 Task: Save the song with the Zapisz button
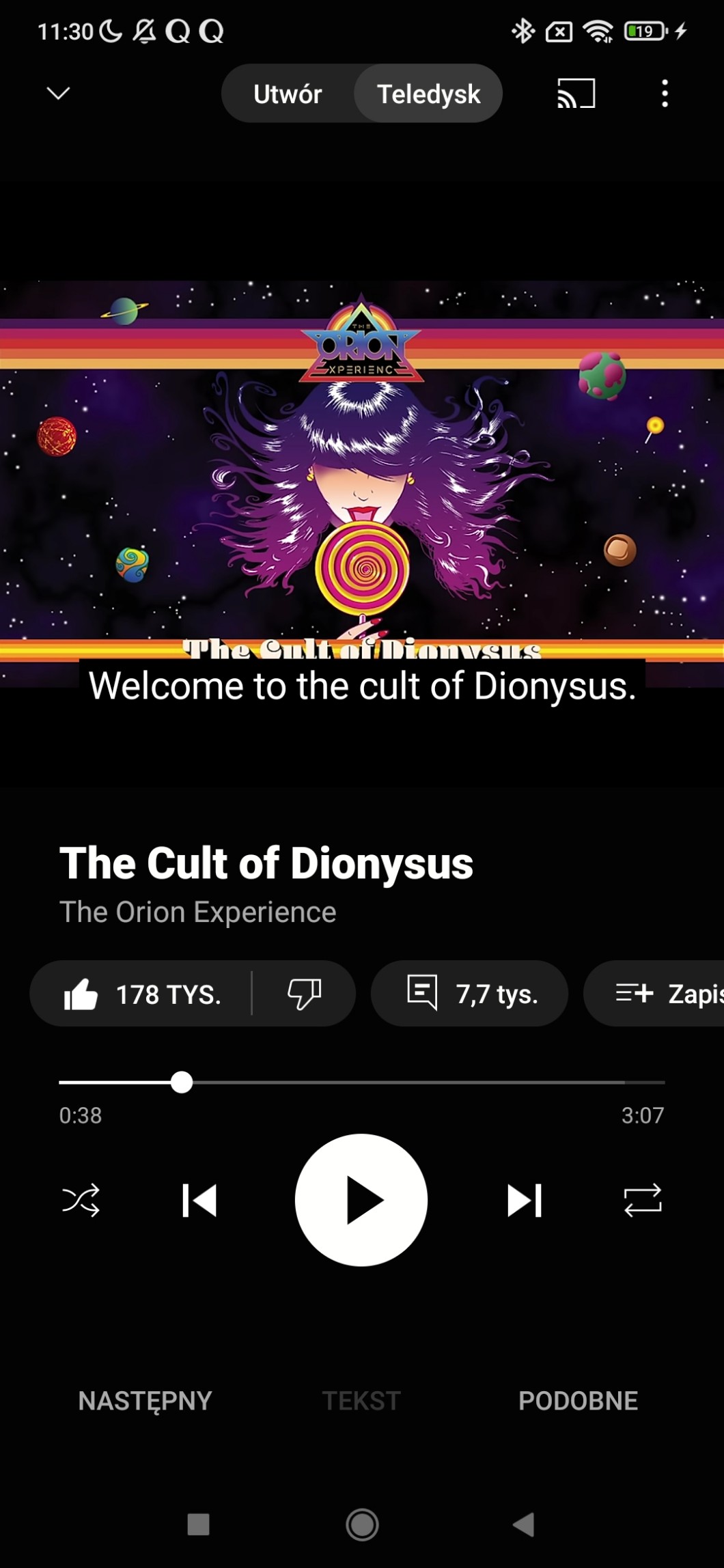tap(663, 994)
